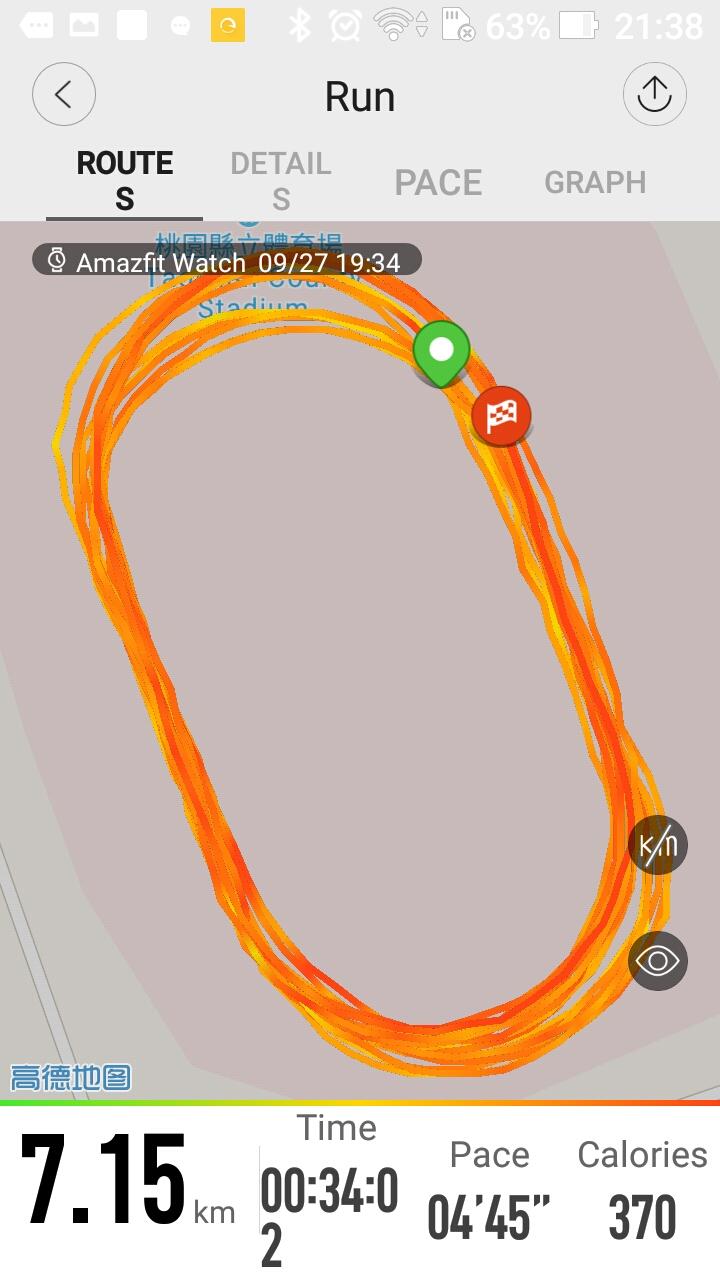Tap the eye icon to toggle map visibility
This screenshot has height=1280, width=720.
point(658,961)
